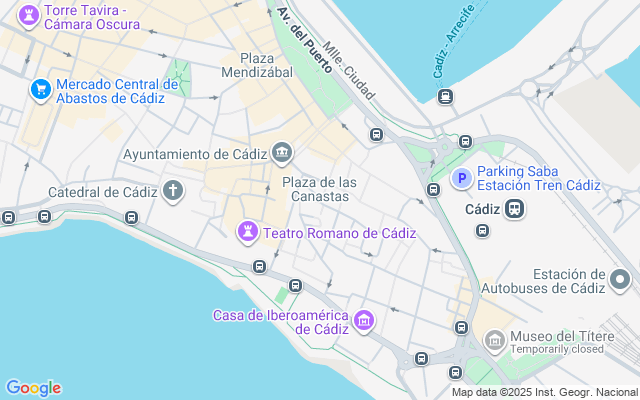This screenshot has width=640, height=400.
Task: Select the Cádiz train station icon
Action: tap(514, 209)
